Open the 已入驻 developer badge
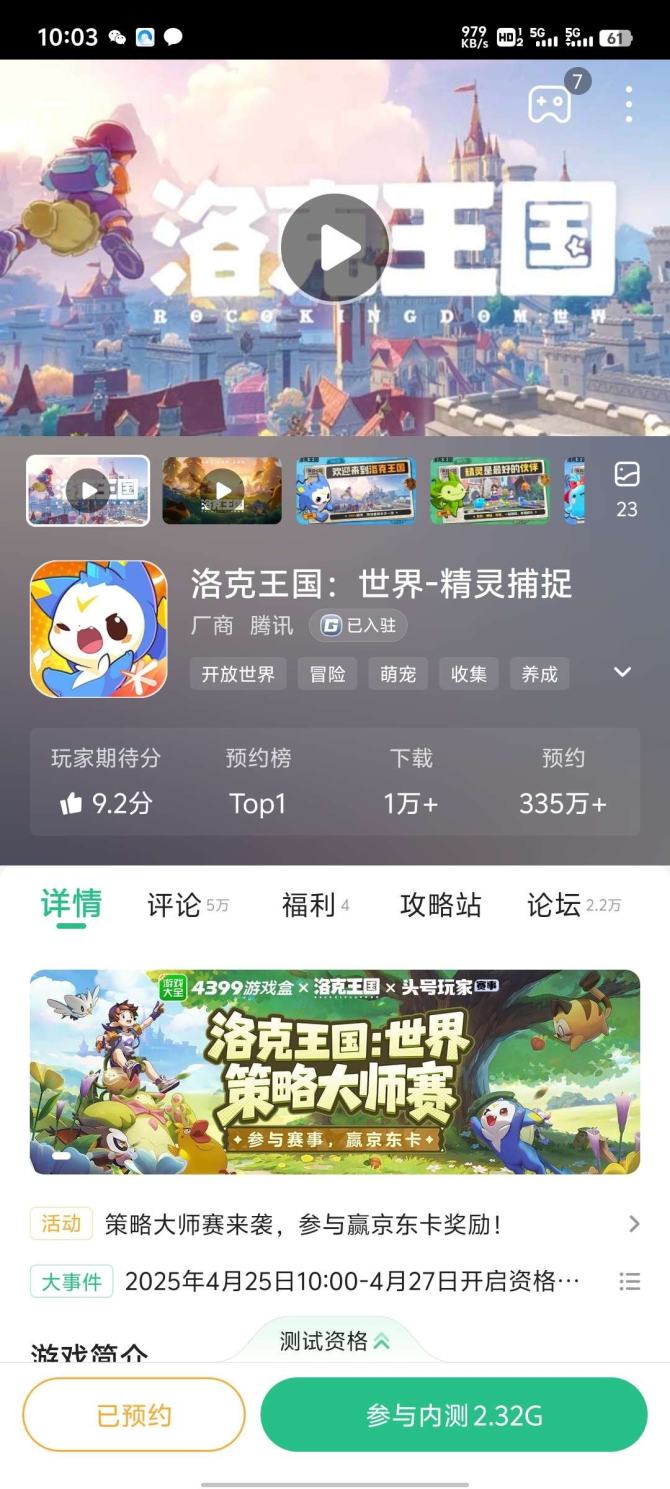Viewport: 670px width, 1489px height. point(358,626)
